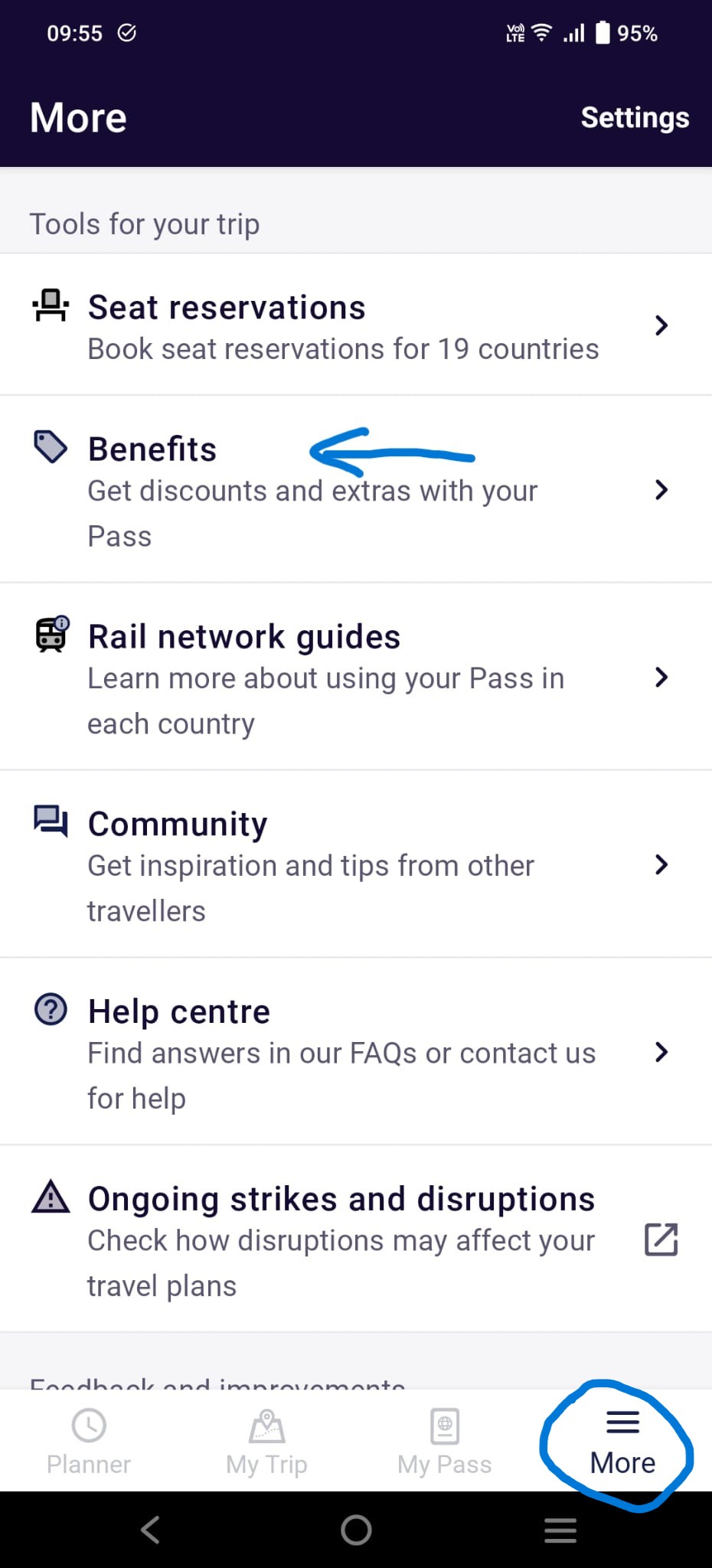Image resolution: width=712 pixels, height=1568 pixels.
Task: Tap the strikes warning triangle icon
Action: tap(51, 1197)
